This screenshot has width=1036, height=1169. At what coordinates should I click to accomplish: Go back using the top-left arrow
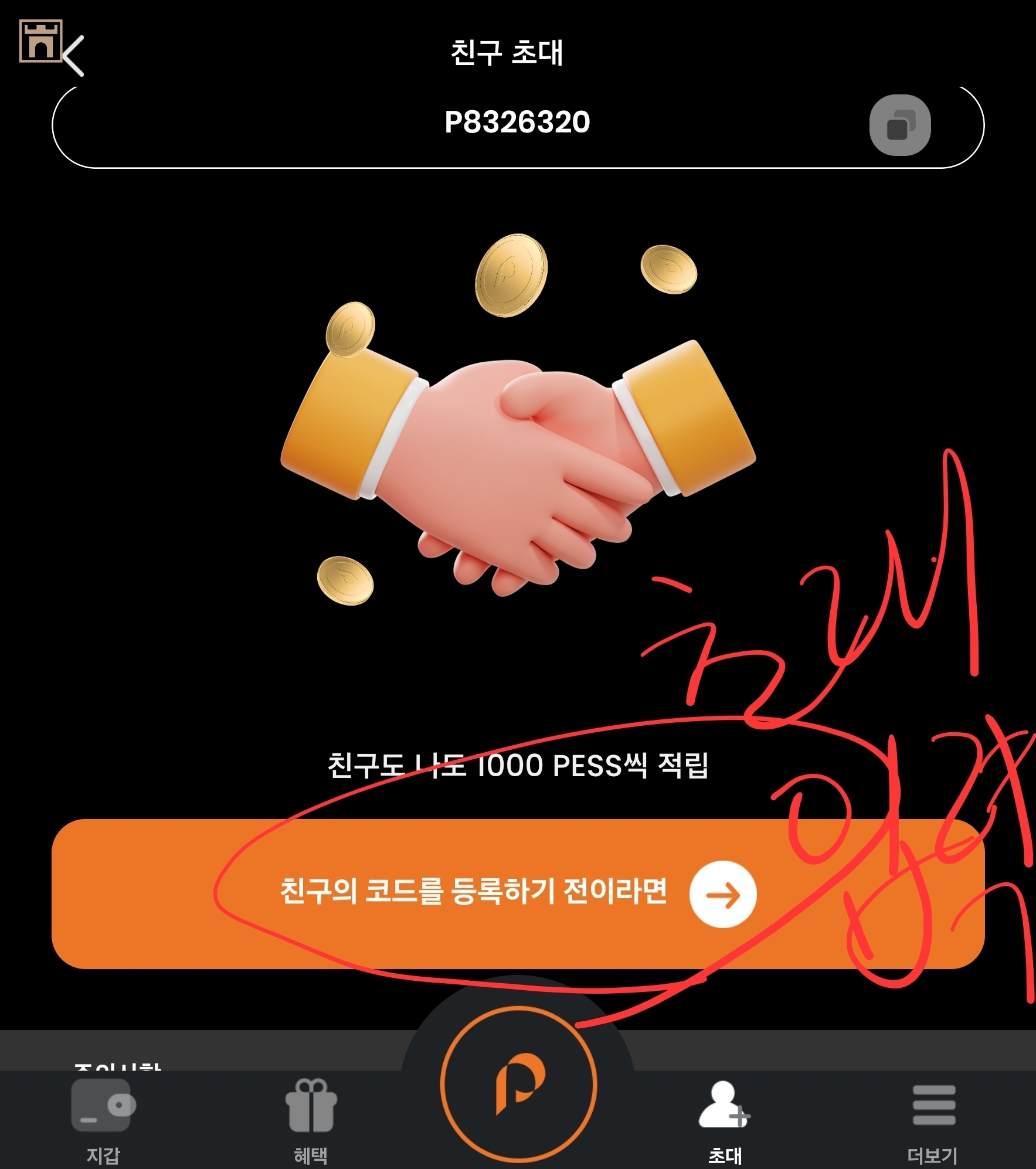73,56
